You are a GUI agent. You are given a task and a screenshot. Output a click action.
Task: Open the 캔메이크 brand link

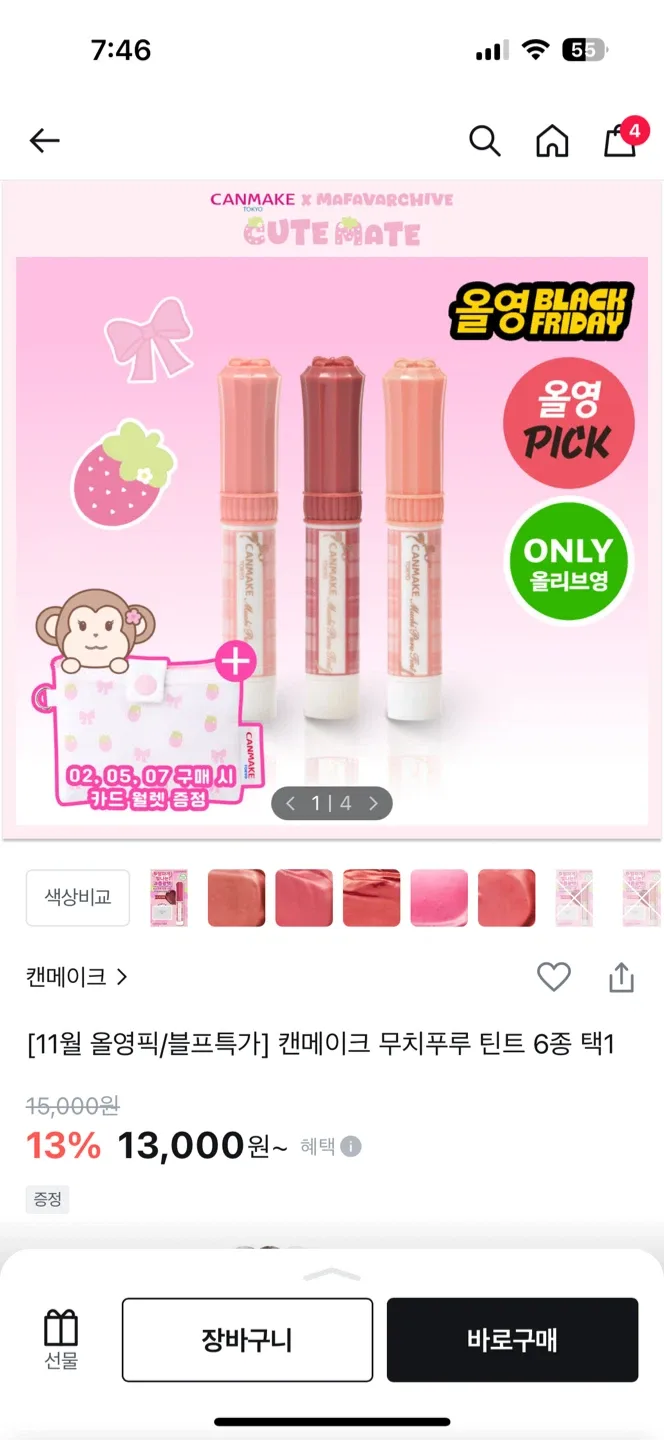(x=77, y=977)
